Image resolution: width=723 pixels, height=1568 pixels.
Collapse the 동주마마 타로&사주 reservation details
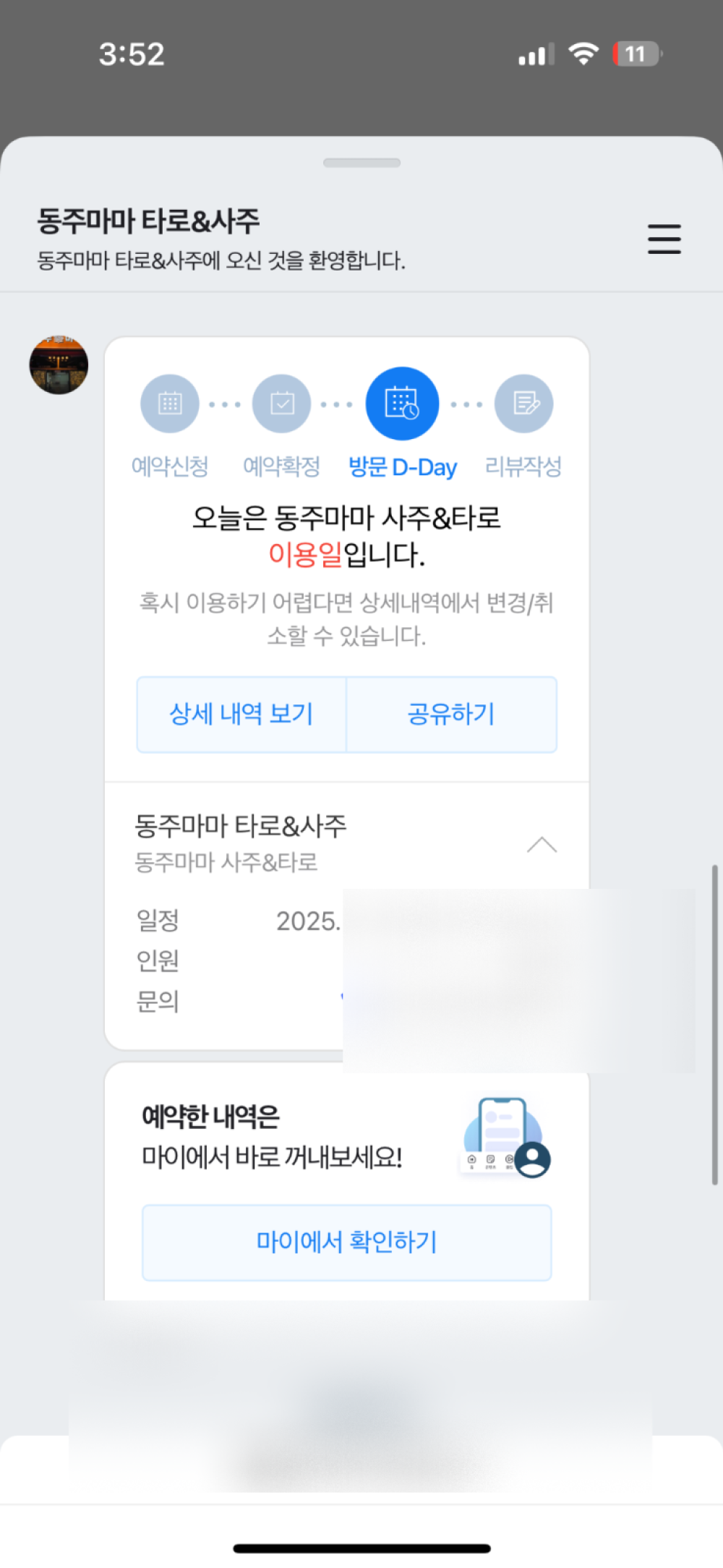[x=542, y=845]
